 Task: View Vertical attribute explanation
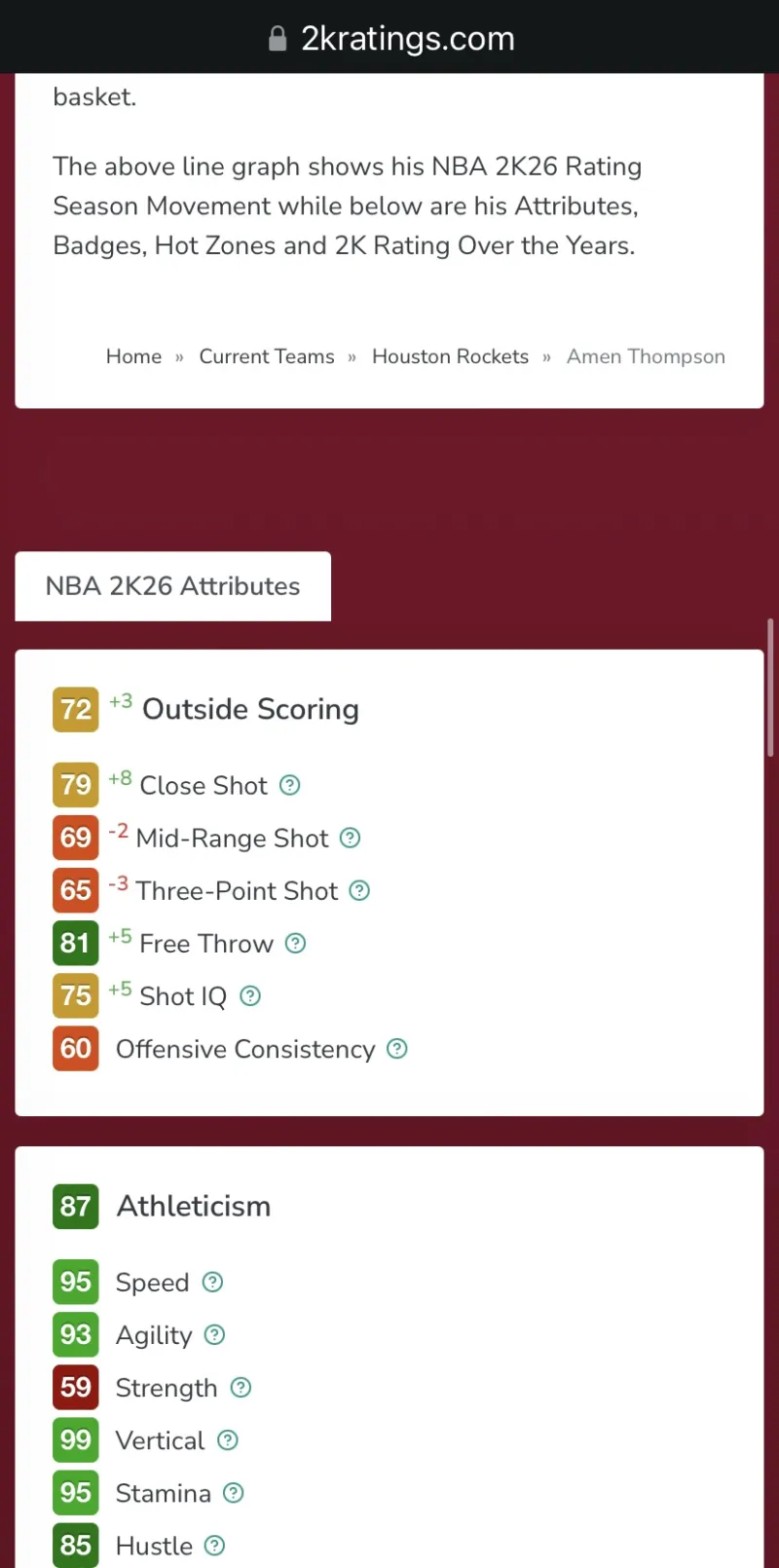click(x=228, y=1439)
